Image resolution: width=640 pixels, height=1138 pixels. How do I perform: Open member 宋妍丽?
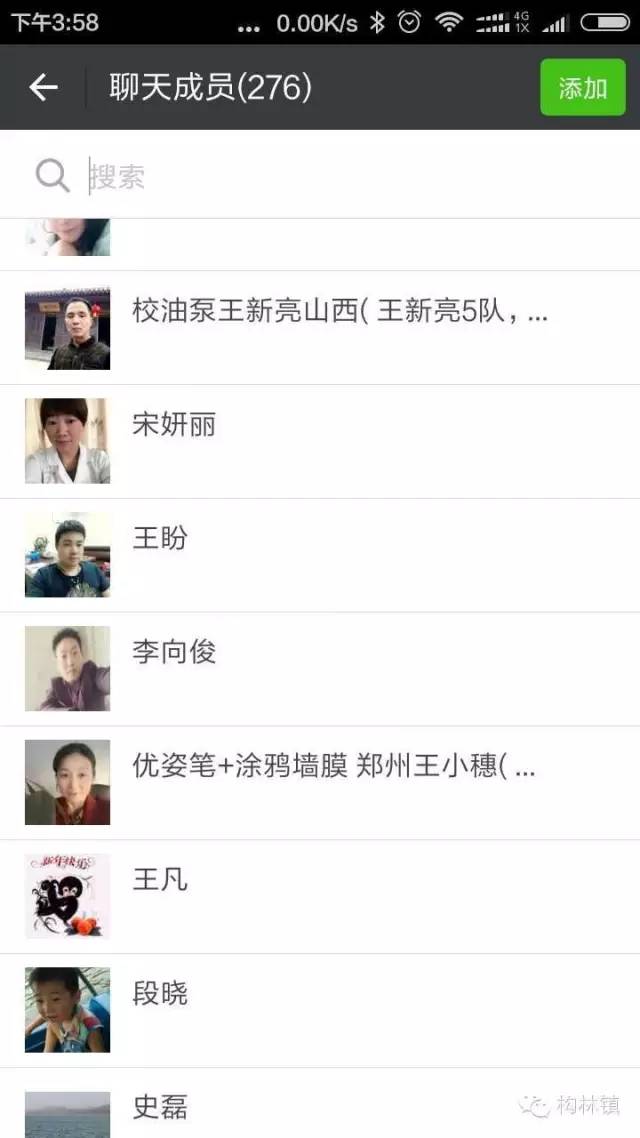tap(320, 441)
